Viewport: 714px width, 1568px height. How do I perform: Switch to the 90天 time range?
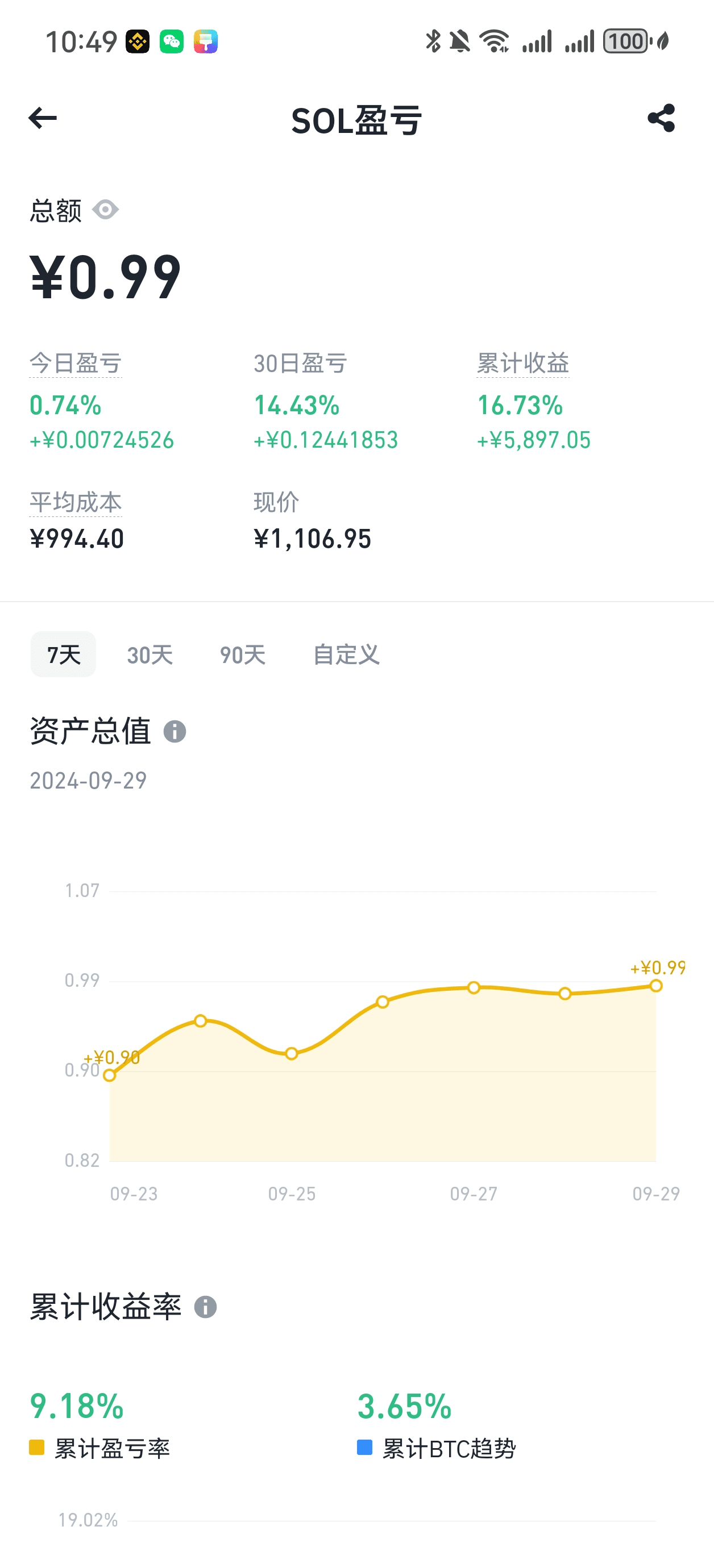click(243, 655)
